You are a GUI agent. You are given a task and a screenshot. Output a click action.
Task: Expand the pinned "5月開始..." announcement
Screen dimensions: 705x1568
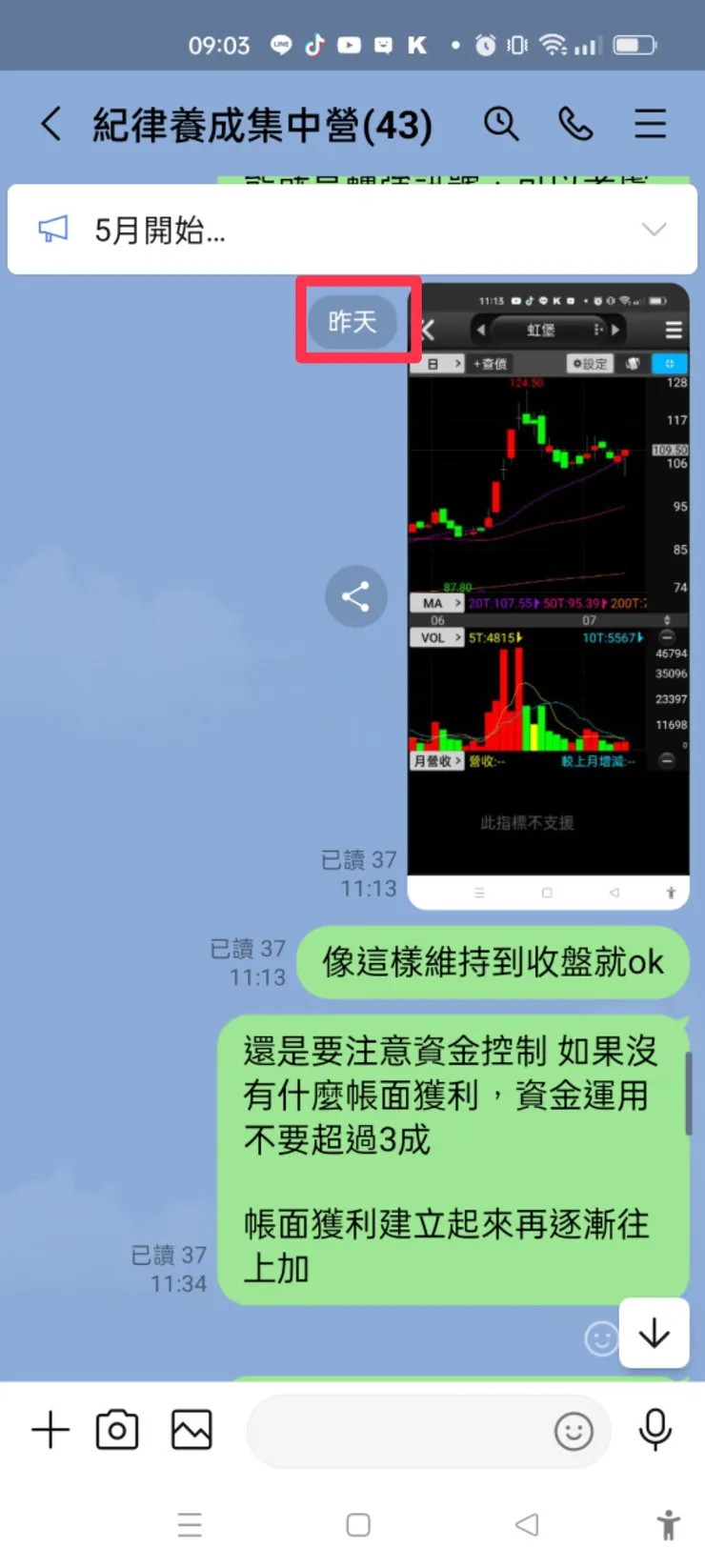coord(655,230)
